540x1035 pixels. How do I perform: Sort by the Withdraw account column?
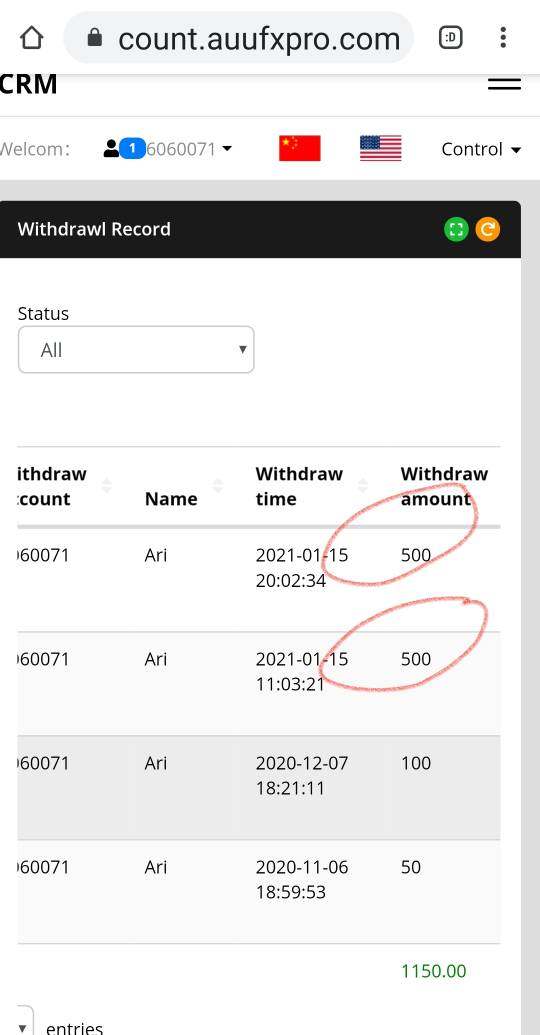pyautogui.click(x=64, y=486)
